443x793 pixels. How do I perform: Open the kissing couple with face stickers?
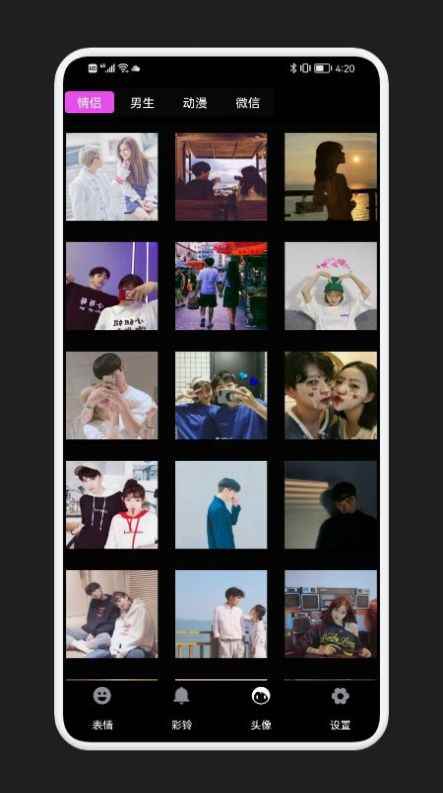coord(331,395)
